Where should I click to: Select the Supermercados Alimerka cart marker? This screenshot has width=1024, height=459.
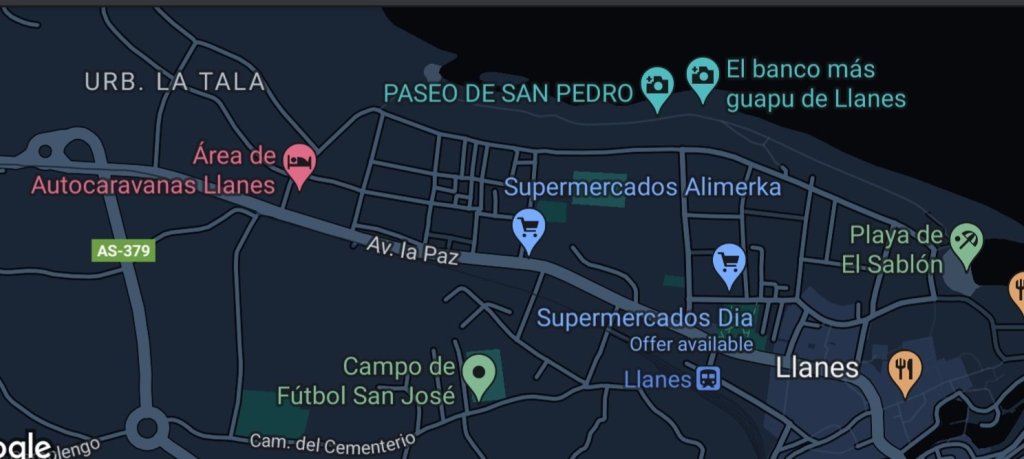point(529,228)
